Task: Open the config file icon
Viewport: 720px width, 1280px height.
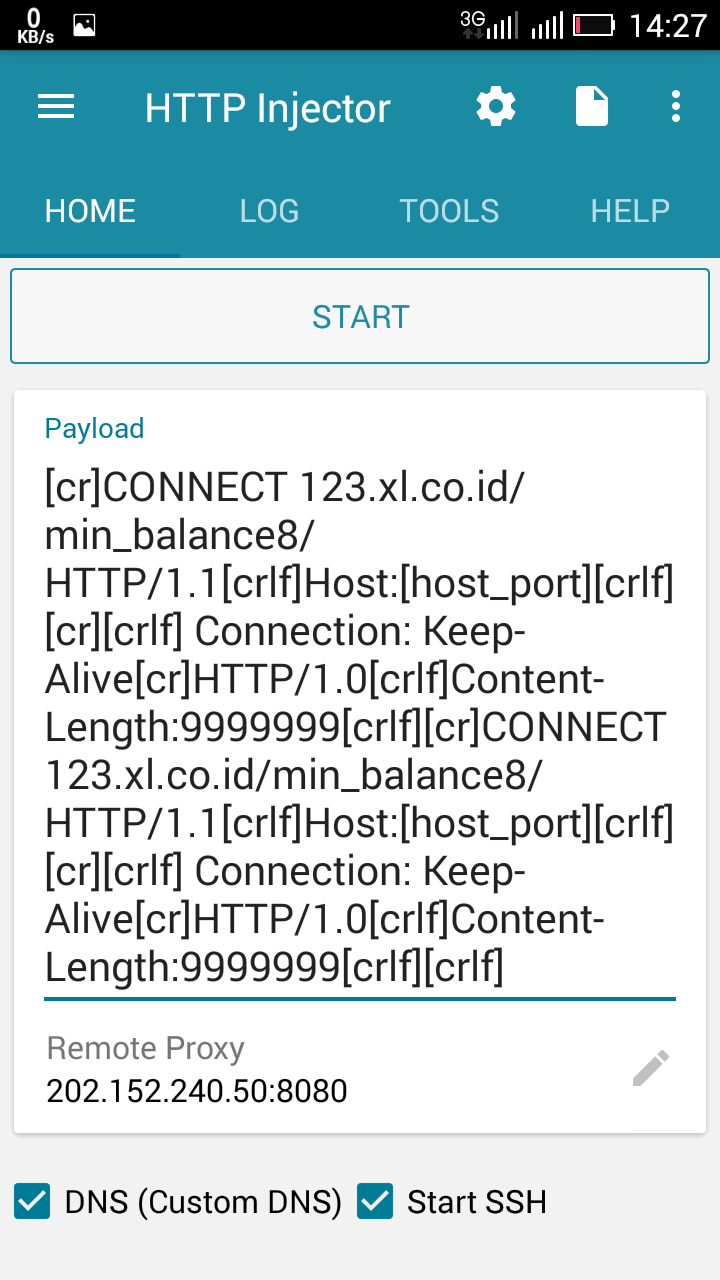Action: point(592,107)
